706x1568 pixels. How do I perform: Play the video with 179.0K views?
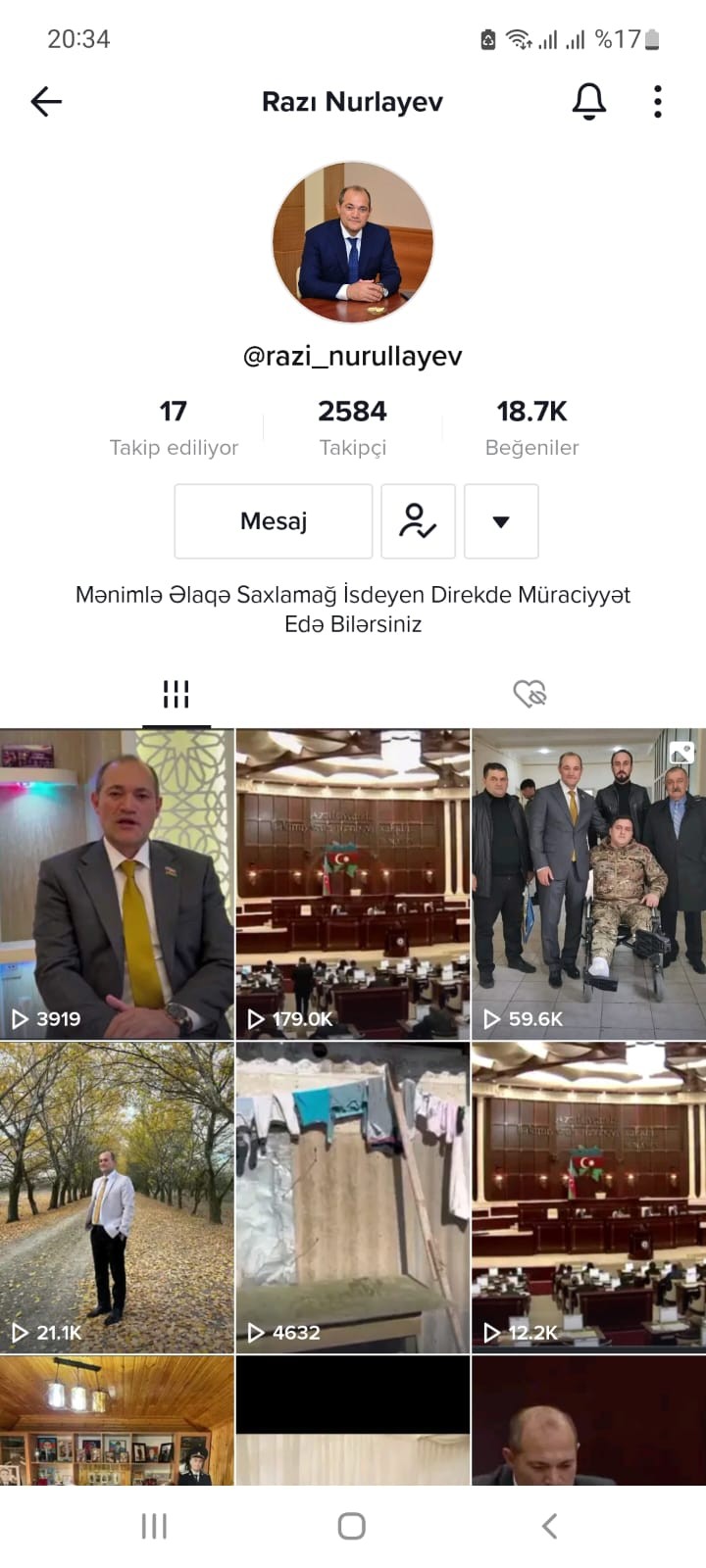click(x=353, y=883)
